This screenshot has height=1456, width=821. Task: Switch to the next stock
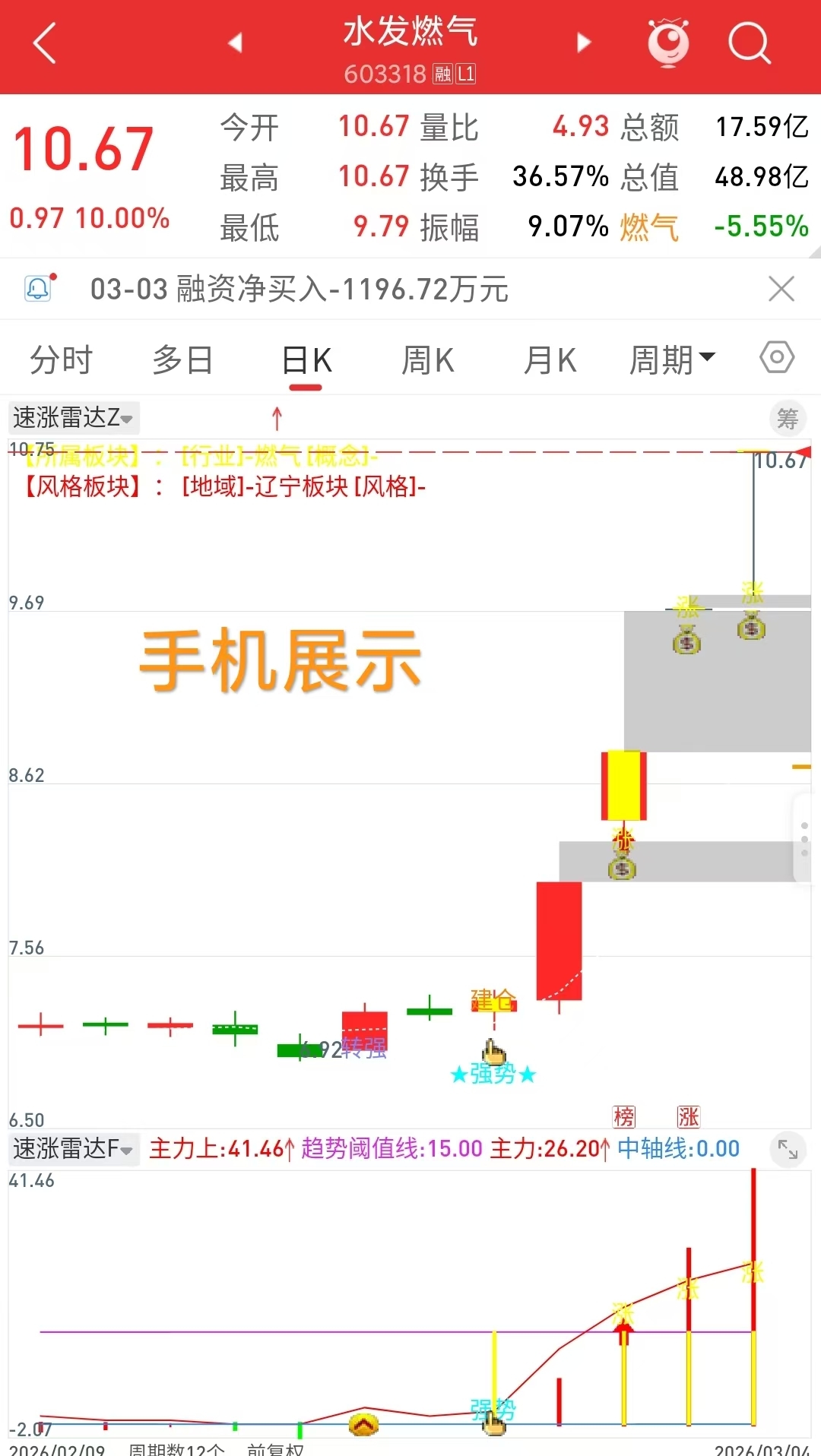584,43
